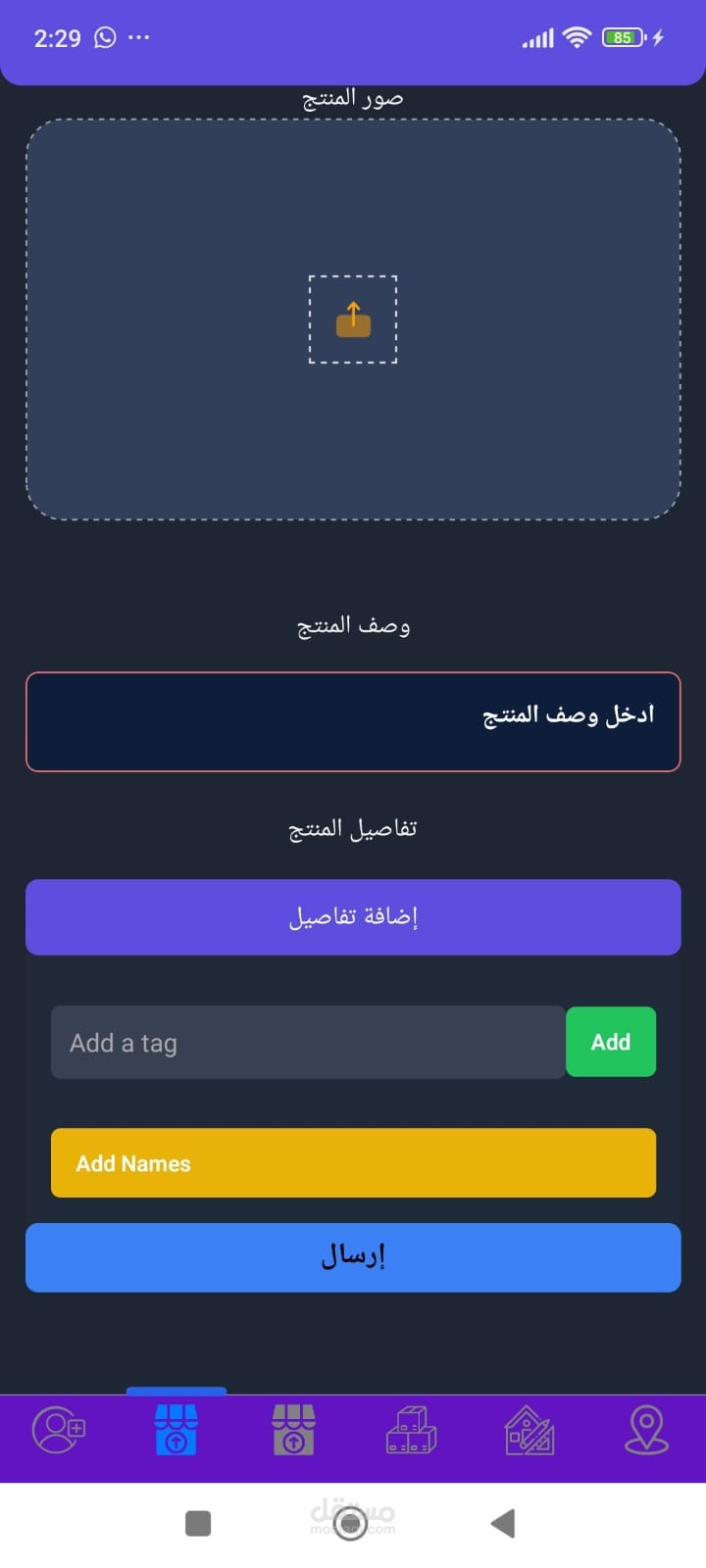Screen dimensions: 706x1568
Task: Focus the Add a tag field
Action: tap(308, 1043)
